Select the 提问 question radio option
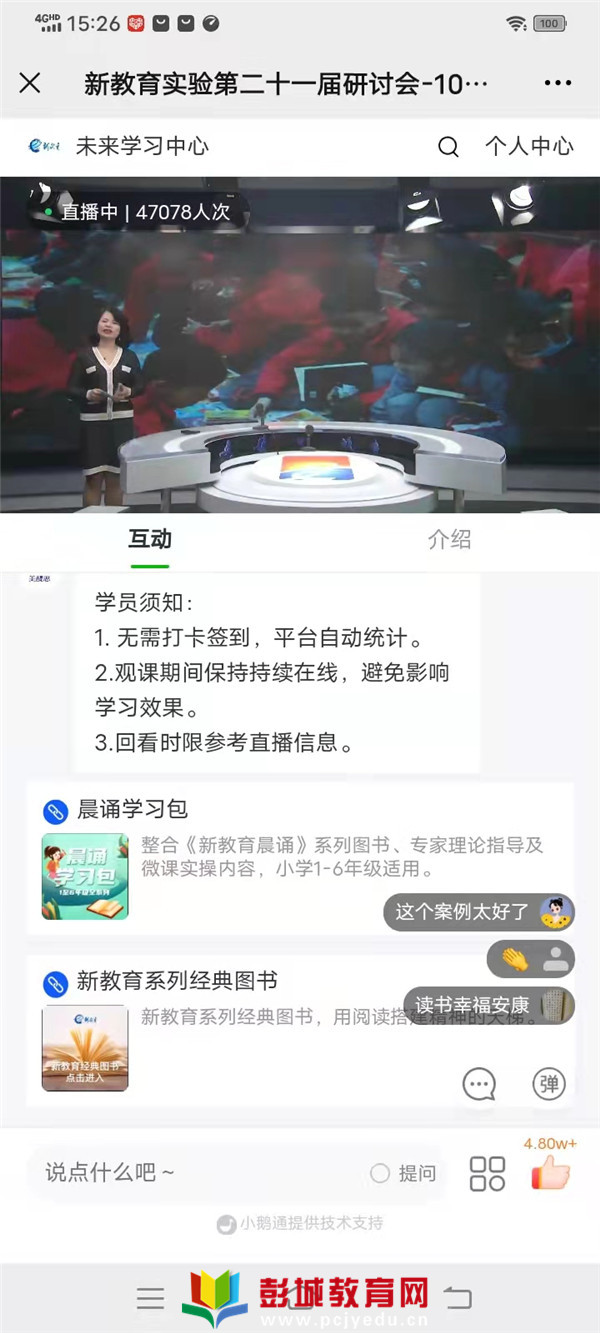The image size is (600, 1333). coord(403,1173)
